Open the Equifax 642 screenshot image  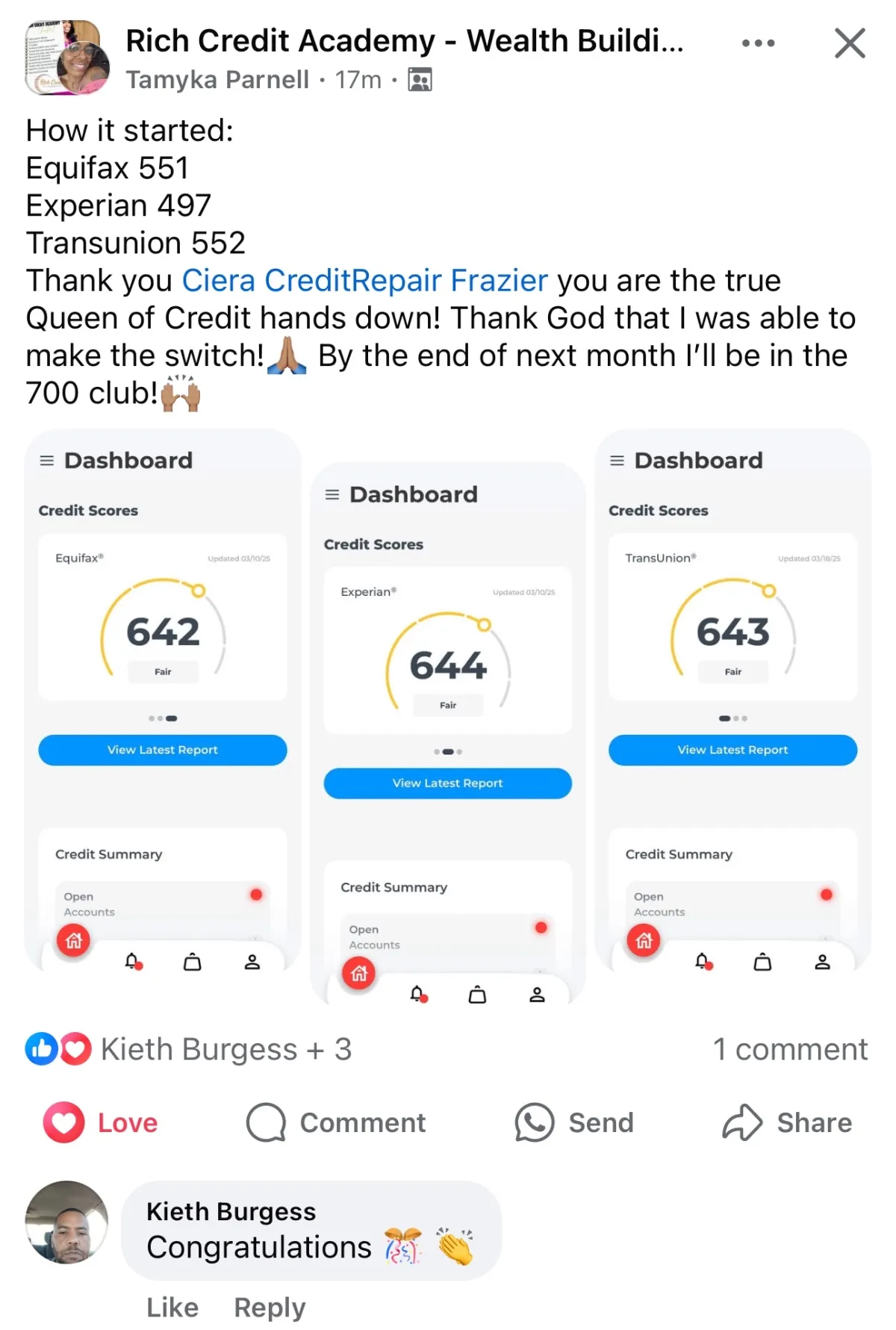click(x=163, y=700)
